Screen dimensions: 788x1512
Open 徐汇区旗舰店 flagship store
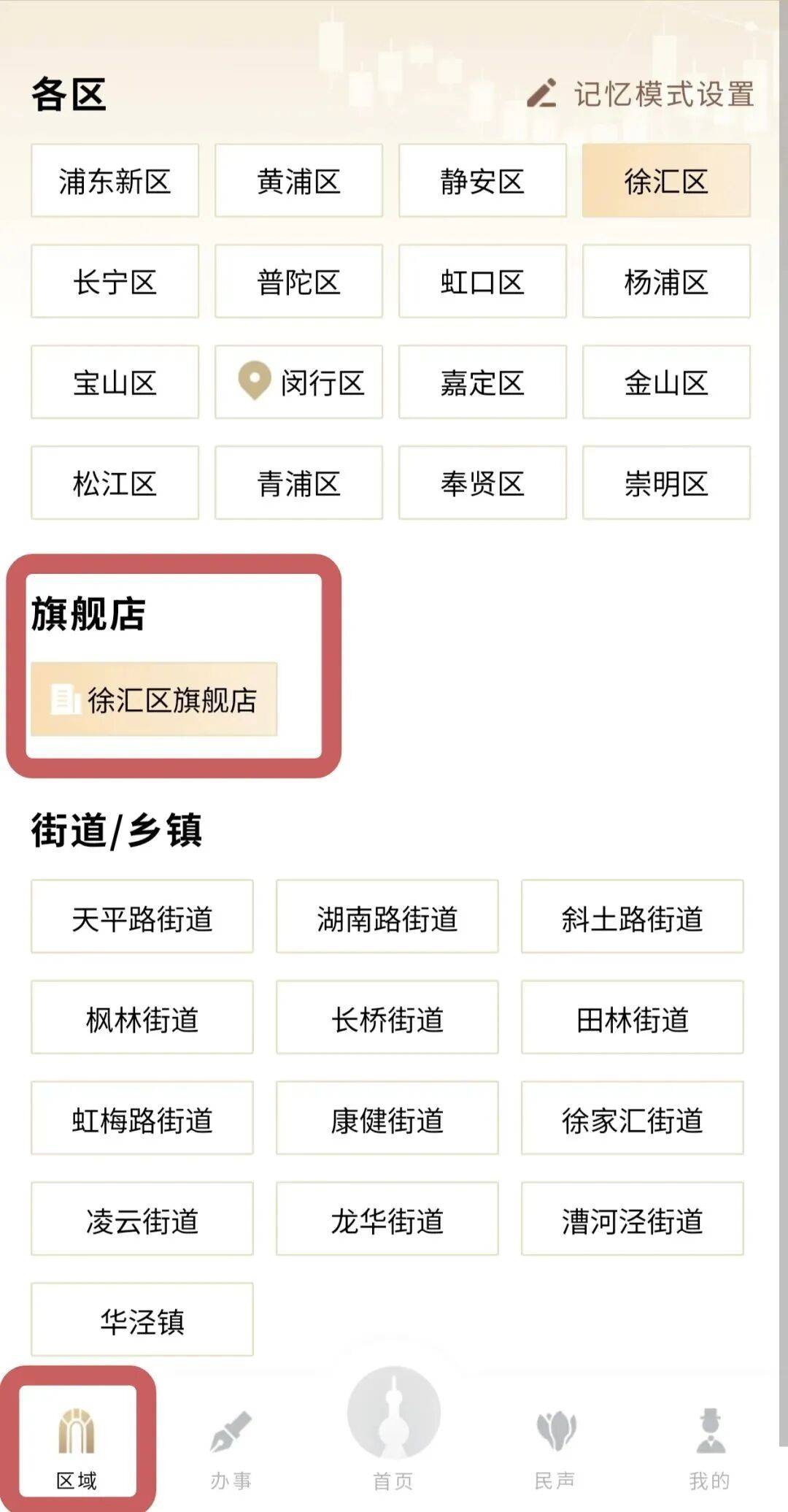pos(154,699)
